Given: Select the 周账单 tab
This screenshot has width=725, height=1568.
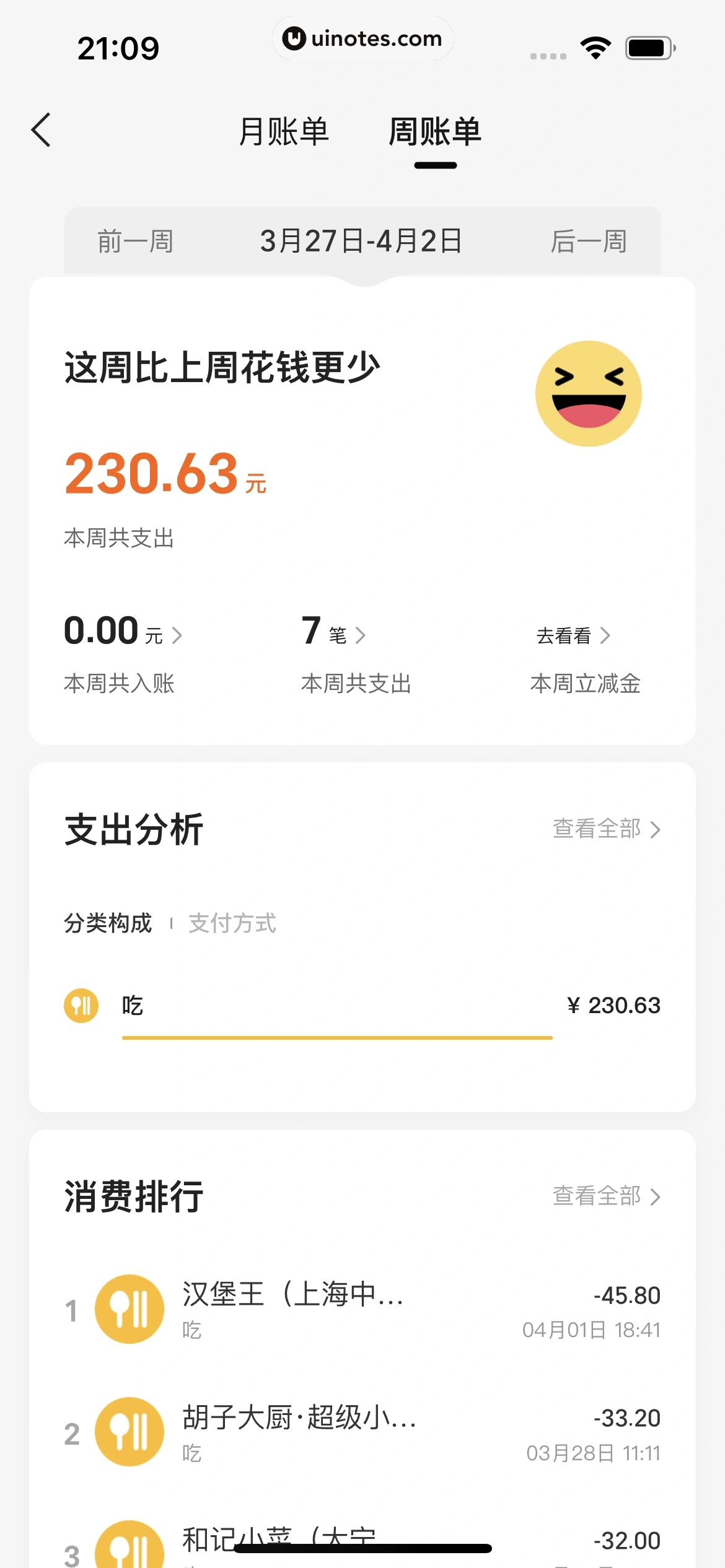Looking at the screenshot, I should 435,132.
